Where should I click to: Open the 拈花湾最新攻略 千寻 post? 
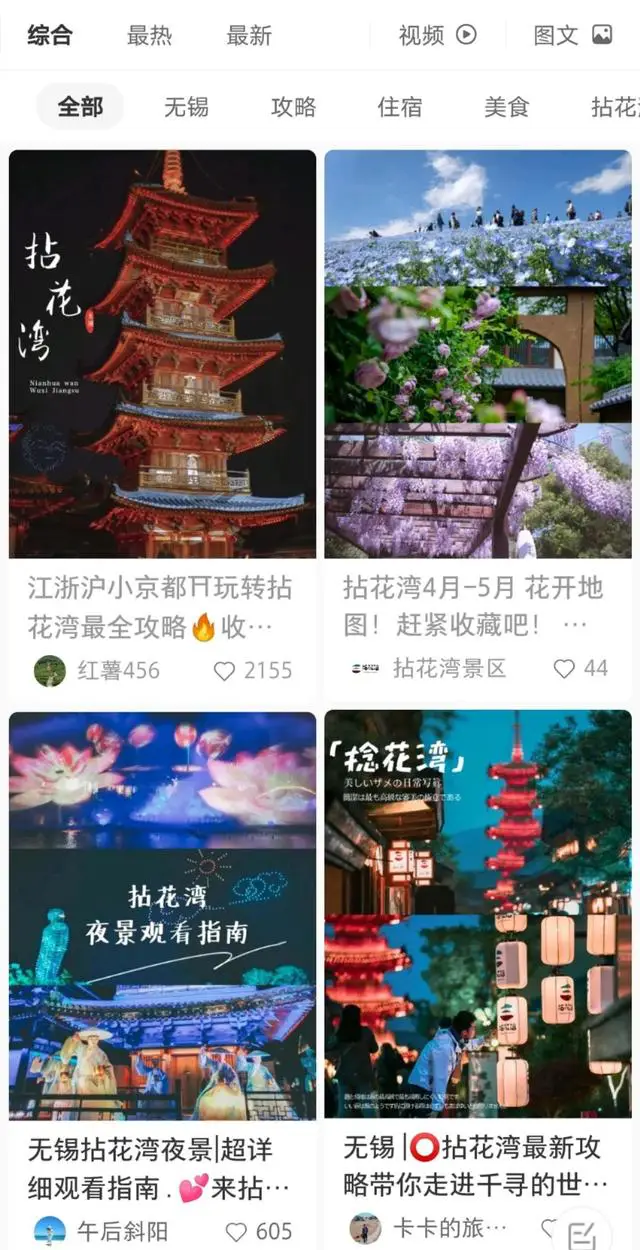point(478,915)
